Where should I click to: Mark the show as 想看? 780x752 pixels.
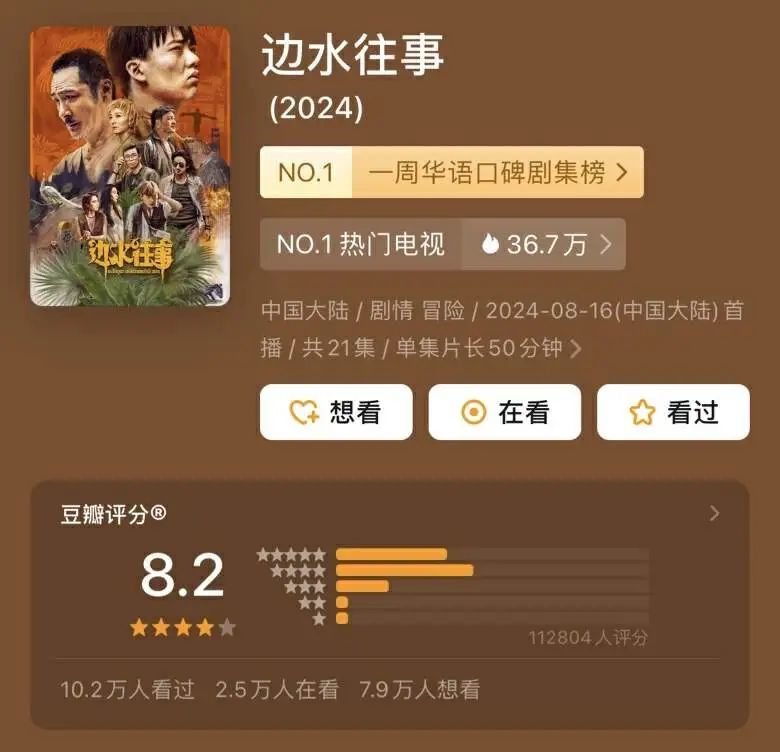[336, 412]
